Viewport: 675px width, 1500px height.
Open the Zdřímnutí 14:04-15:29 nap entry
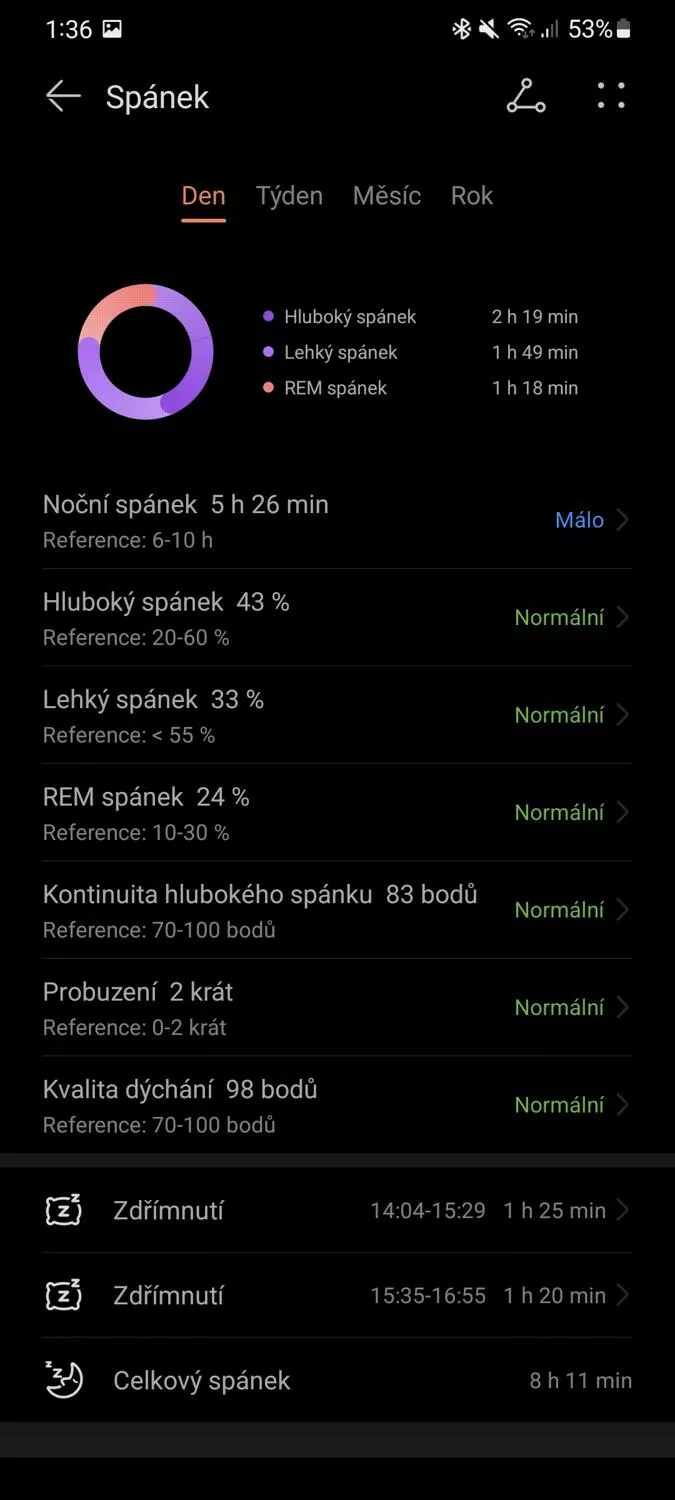pyautogui.click(x=337, y=1210)
